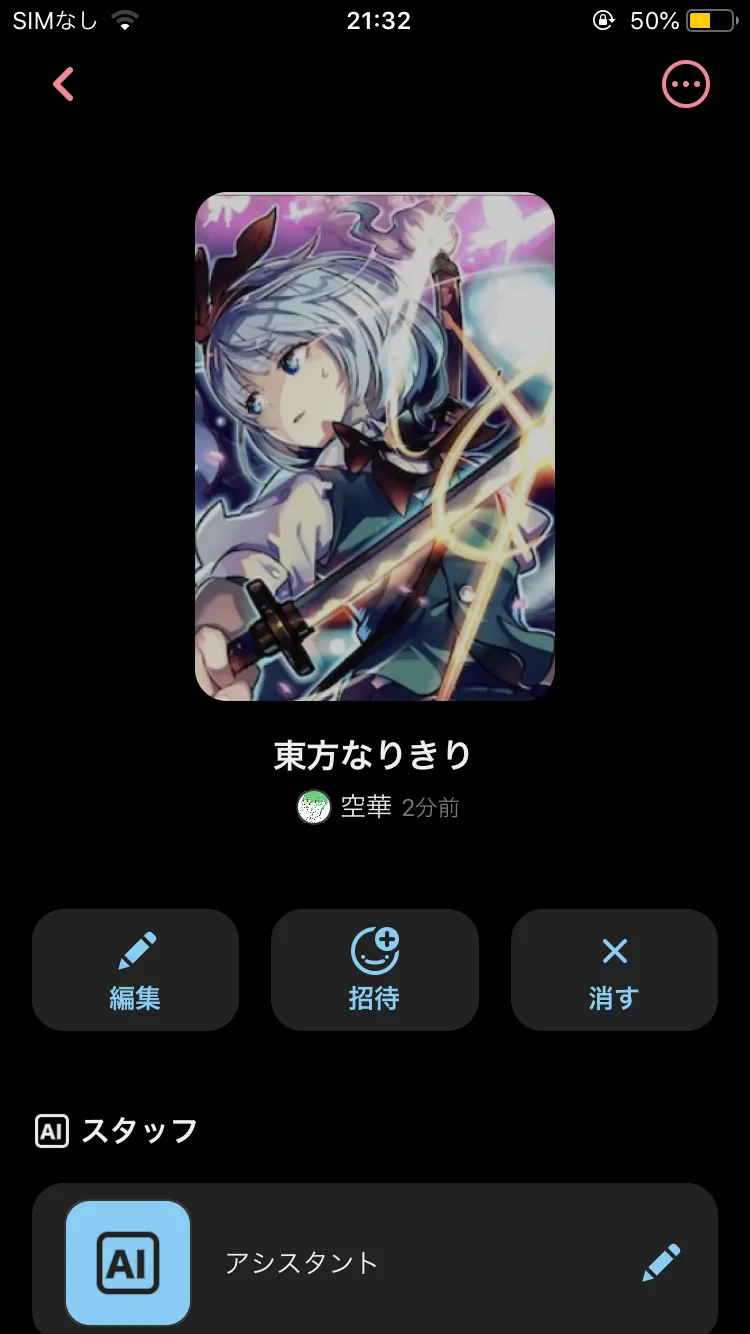Go back with the pink arrow
The height and width of the screenshot is (1334, 750).
(63, 84)
